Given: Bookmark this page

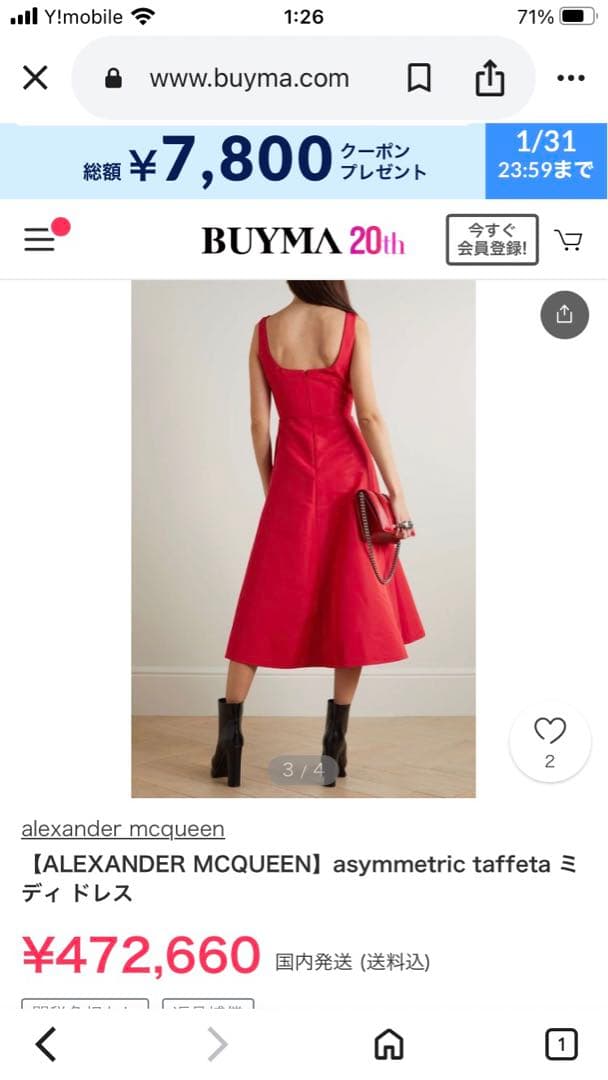Looking at the screenshot, I should [x=418, y=78].
